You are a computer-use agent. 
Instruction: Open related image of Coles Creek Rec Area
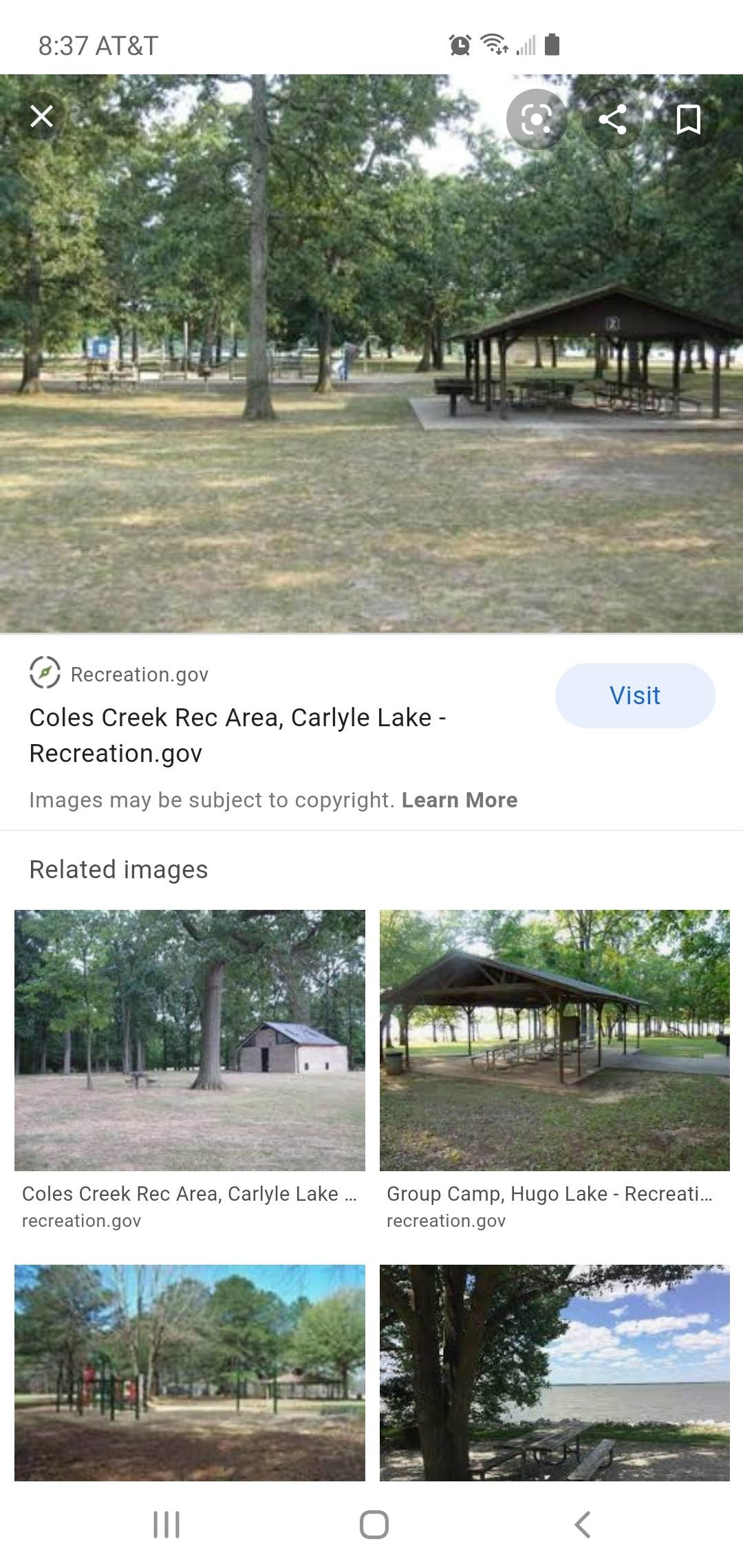tap(190, 1040)
